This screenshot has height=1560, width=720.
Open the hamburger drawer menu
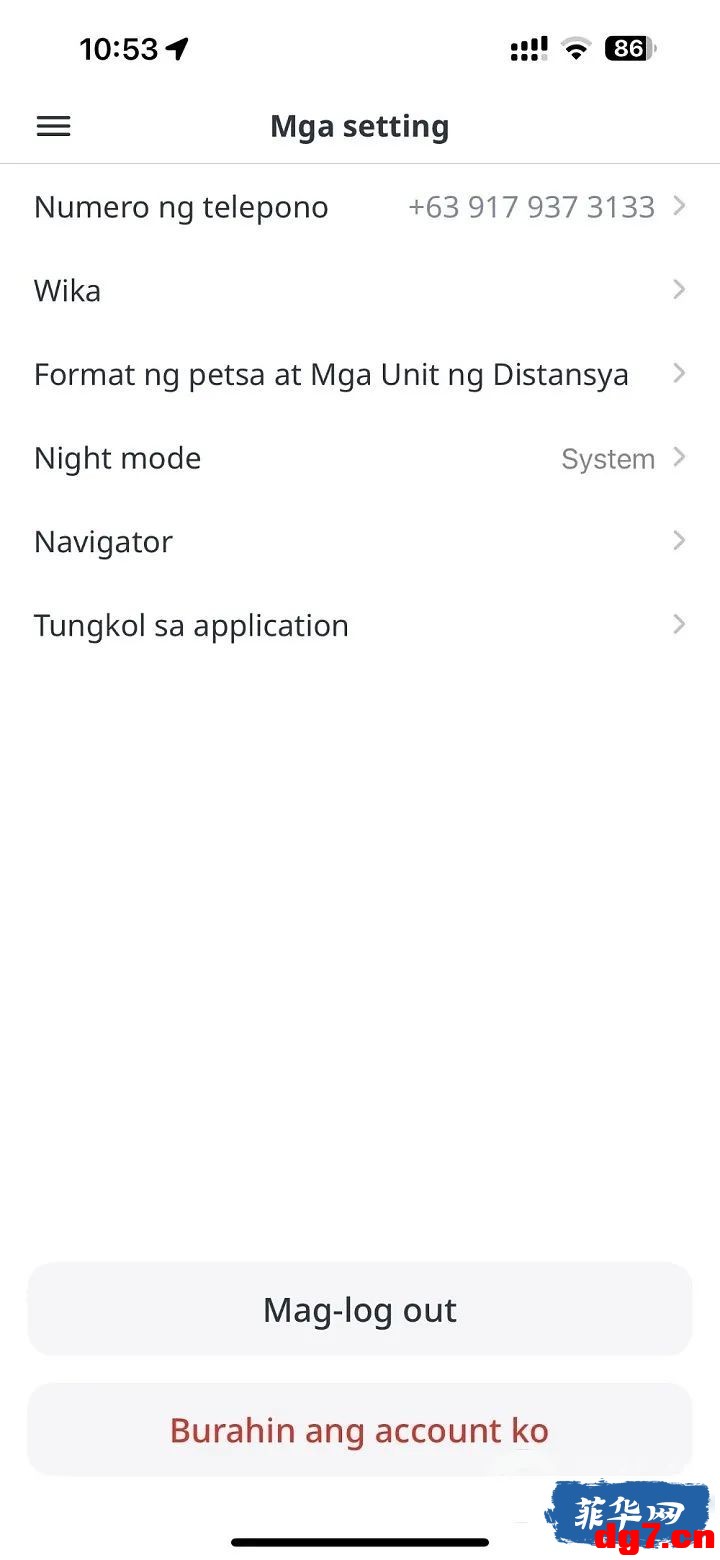(x=53, y=126)
